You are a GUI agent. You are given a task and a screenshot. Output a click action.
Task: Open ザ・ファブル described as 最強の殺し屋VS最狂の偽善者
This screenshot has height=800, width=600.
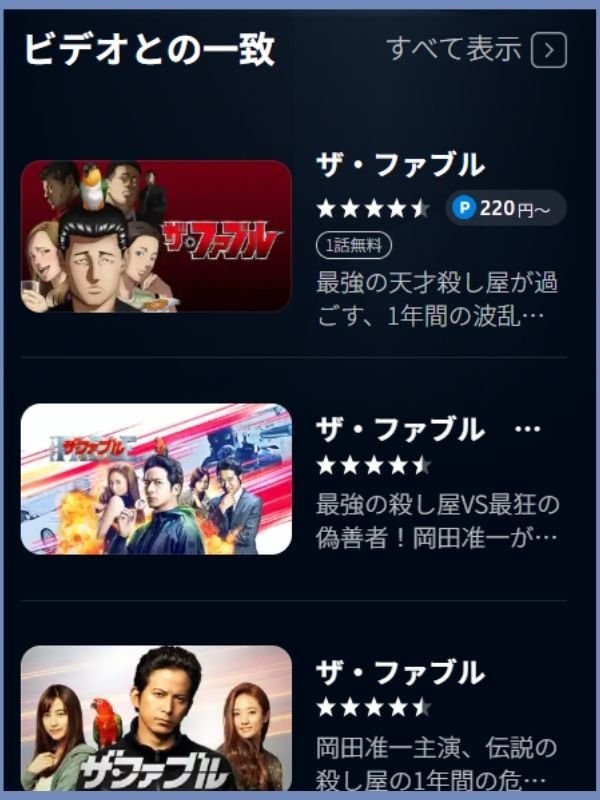pyautogui.click(x=400, y=430)
